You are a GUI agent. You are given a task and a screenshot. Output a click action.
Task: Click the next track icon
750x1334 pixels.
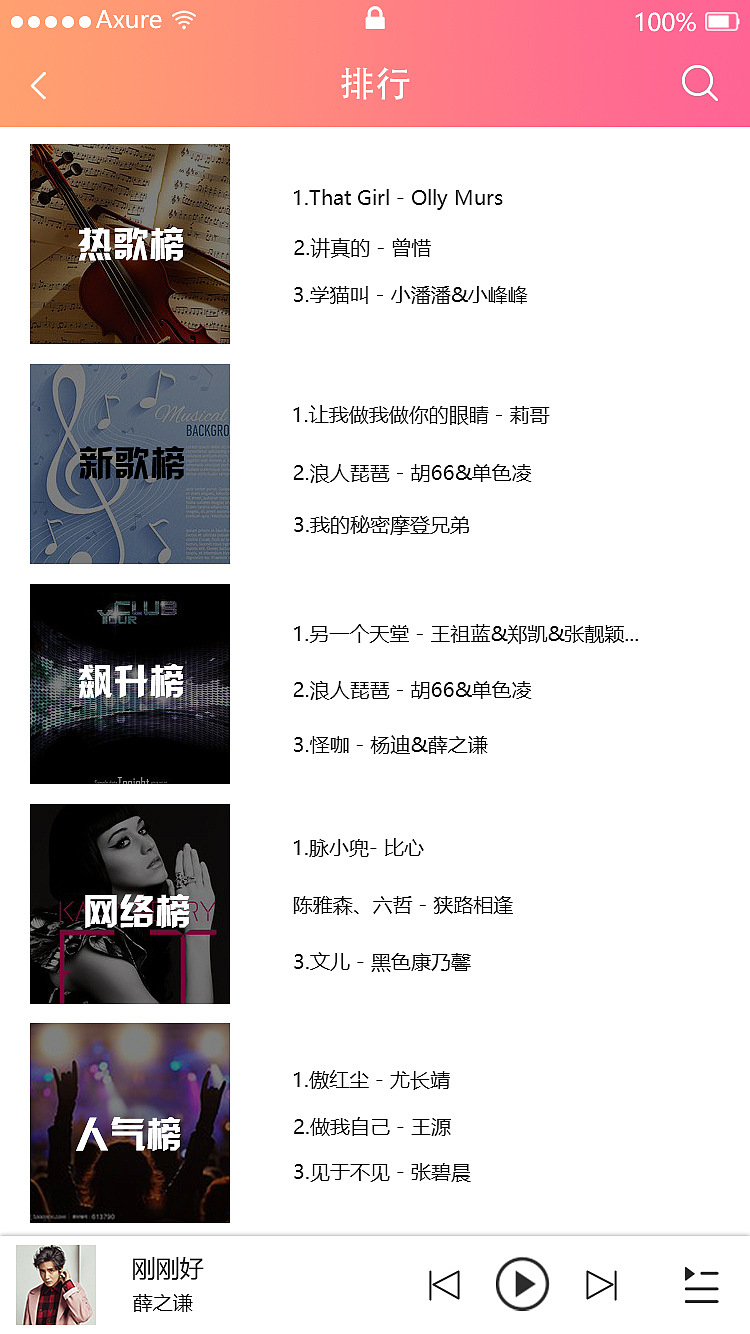(600, 1284)
